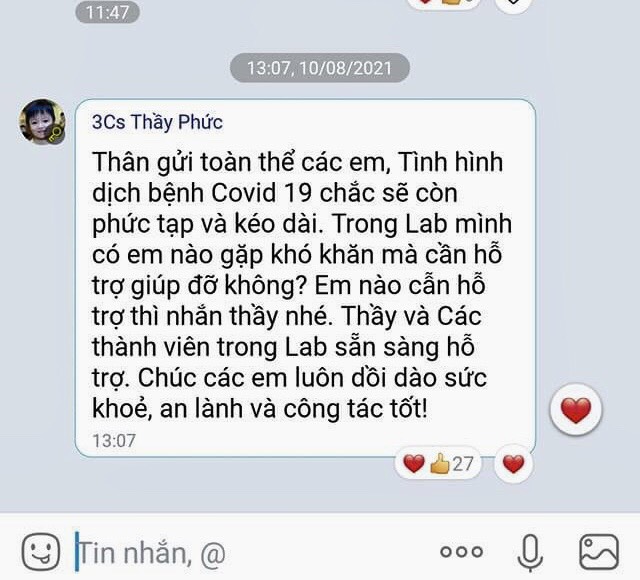Open the sticker and emoji picker
This screenshot has height=580, width=640.
[x=42, y=550]
